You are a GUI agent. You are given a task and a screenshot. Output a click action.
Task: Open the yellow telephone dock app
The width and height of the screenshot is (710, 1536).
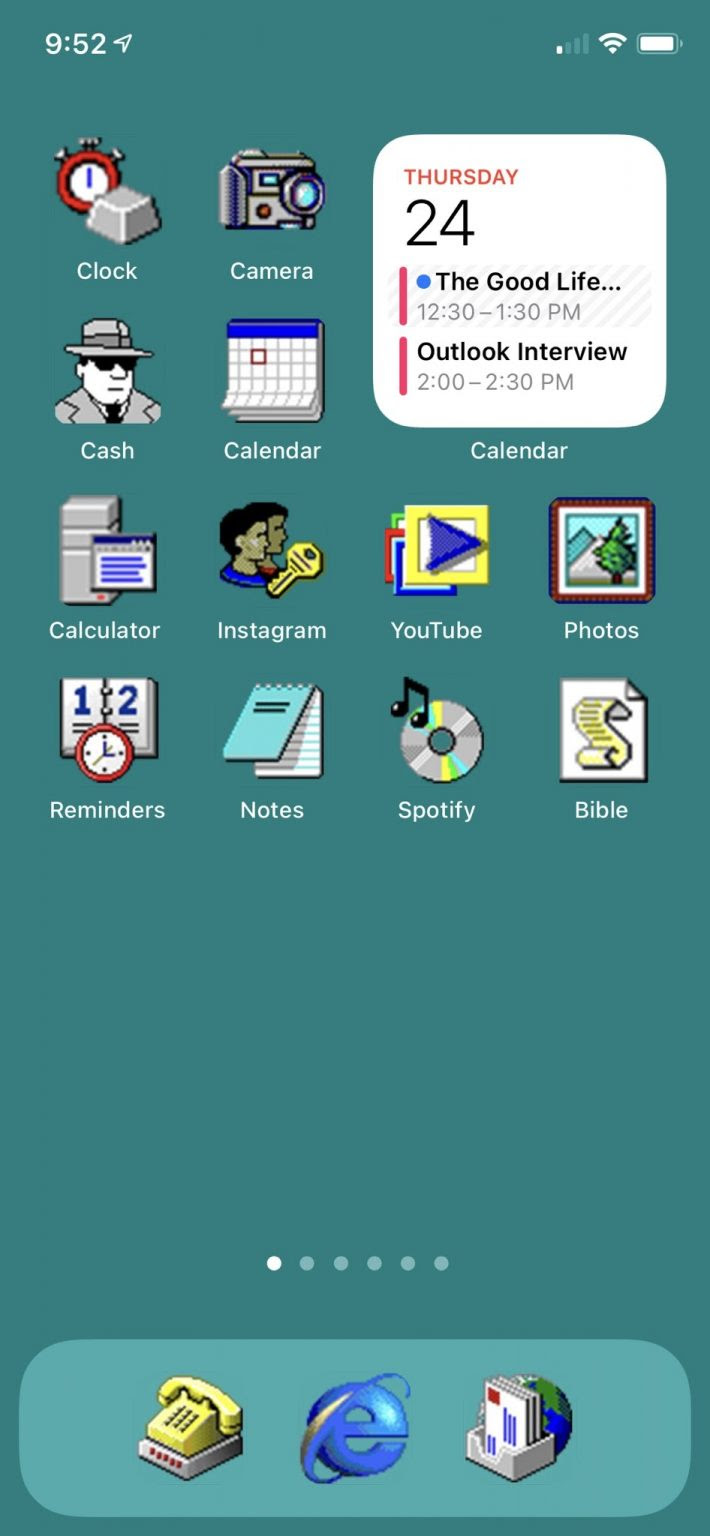coord(190,1428)
